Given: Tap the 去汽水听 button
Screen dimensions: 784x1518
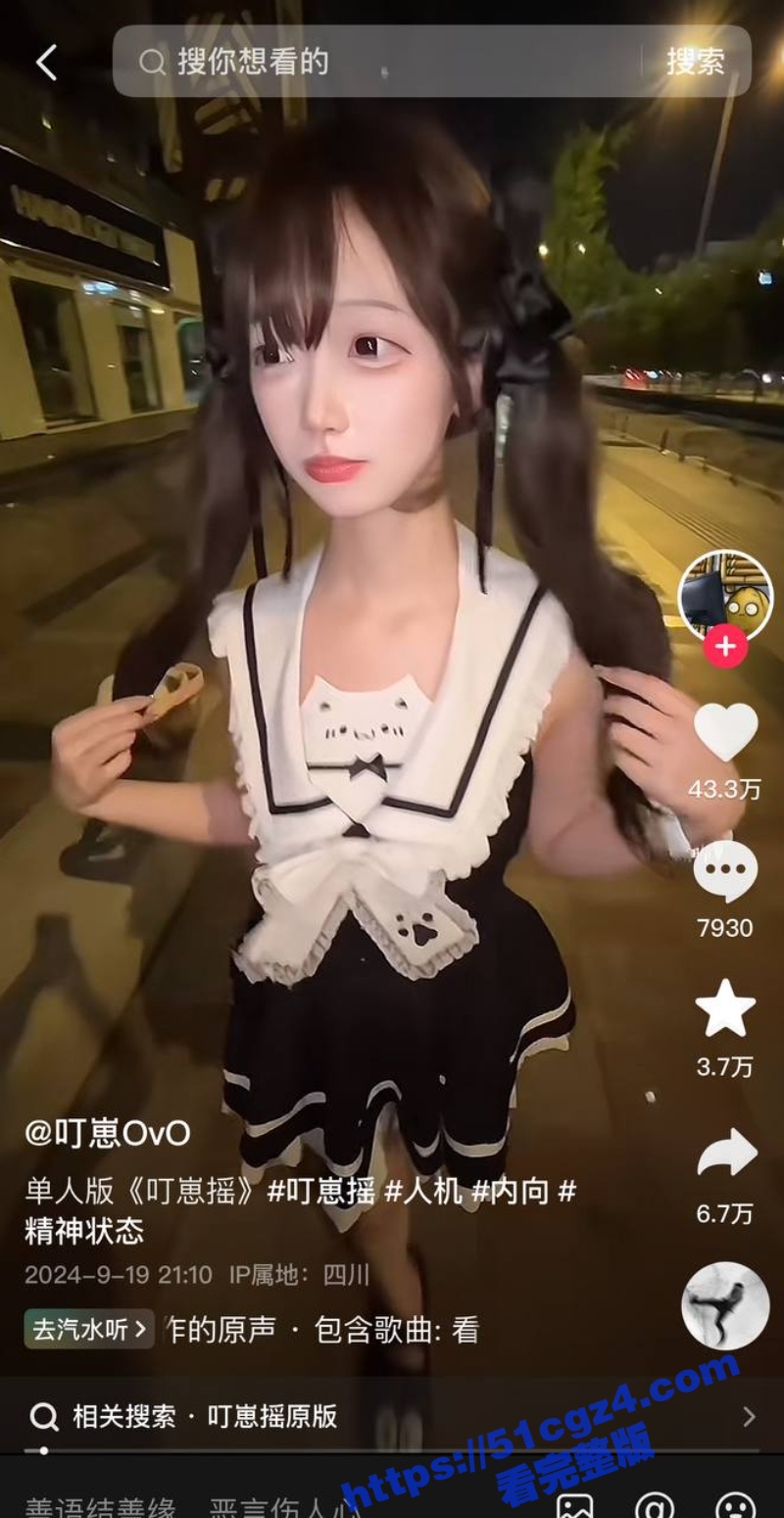Looking at the screenshot, I should click(x=89, y=1329).
